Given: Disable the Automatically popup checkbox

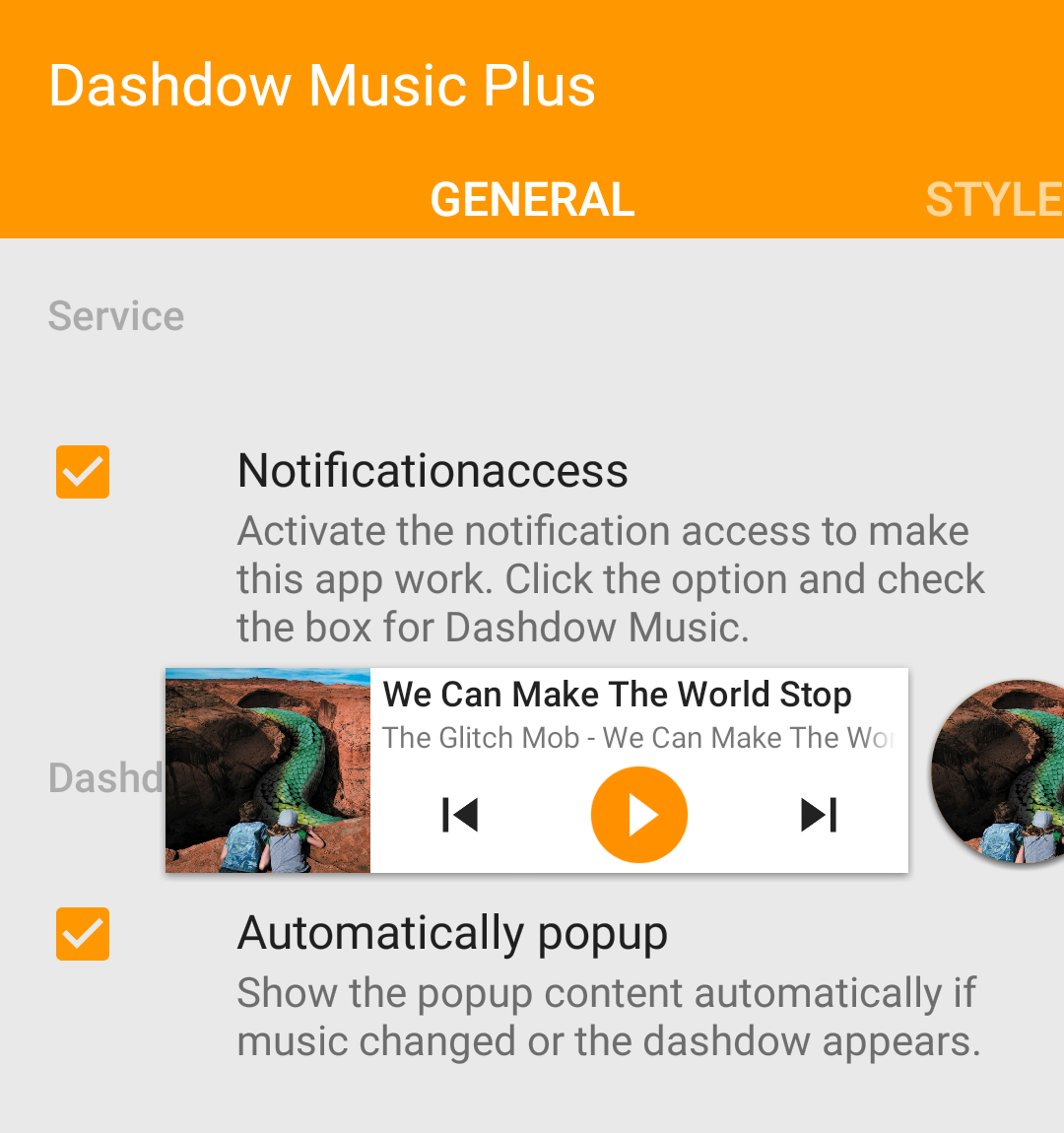Looking at the screenshot, I should tap(83, 934).
